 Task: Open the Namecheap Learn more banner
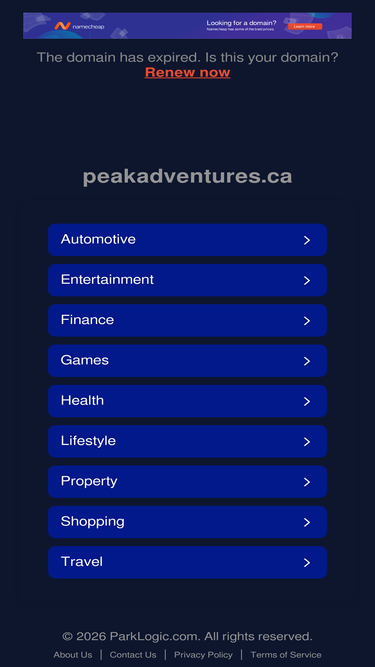pyautogui.click(x=188, y=26)
